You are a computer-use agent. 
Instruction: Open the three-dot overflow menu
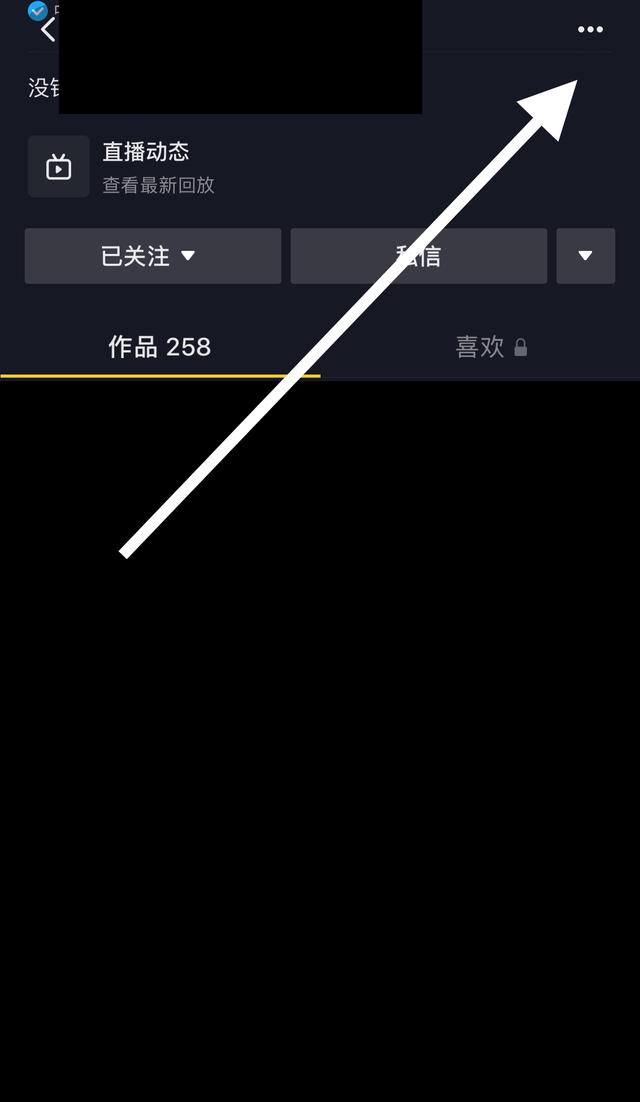(590, 30)
